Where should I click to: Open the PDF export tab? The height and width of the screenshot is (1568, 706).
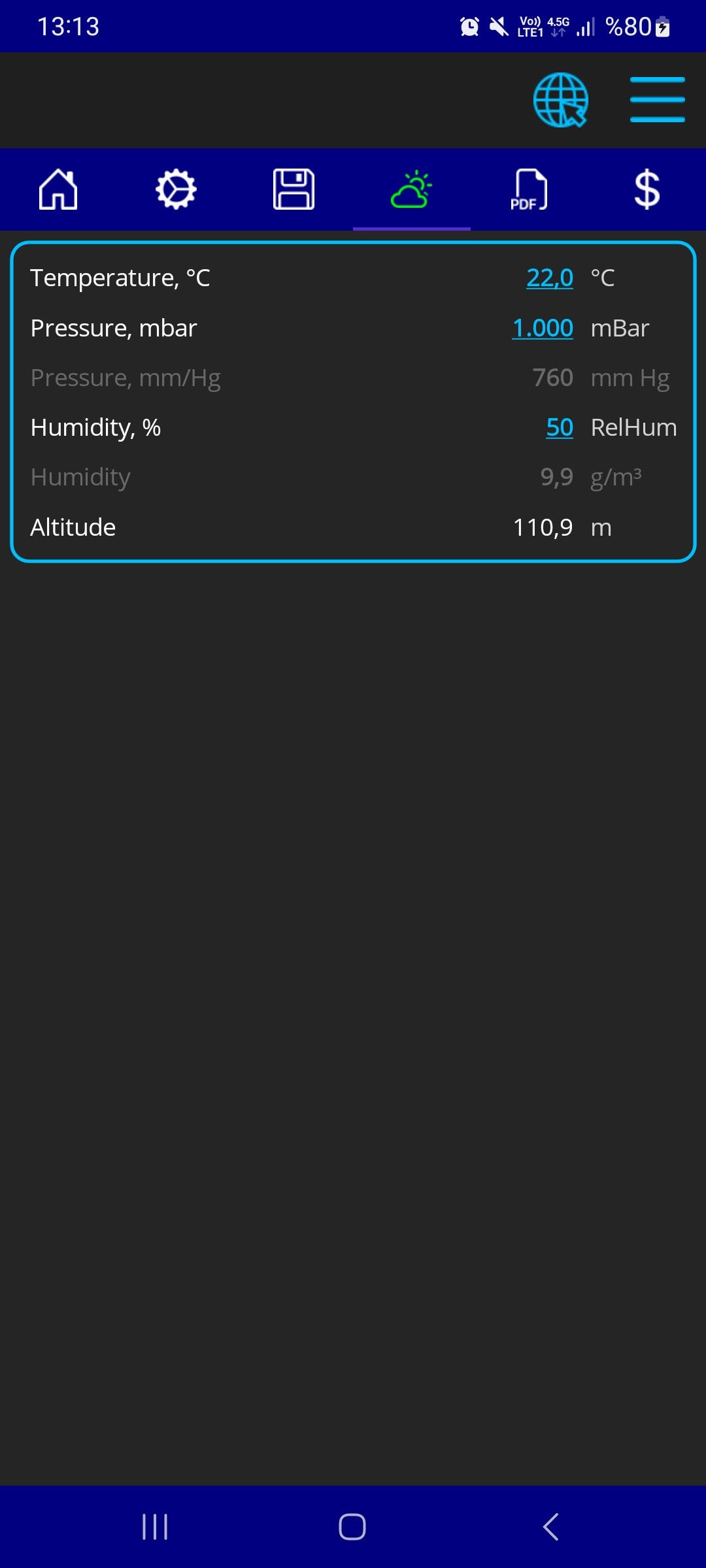pyautogui.click(x=529, y=190)
